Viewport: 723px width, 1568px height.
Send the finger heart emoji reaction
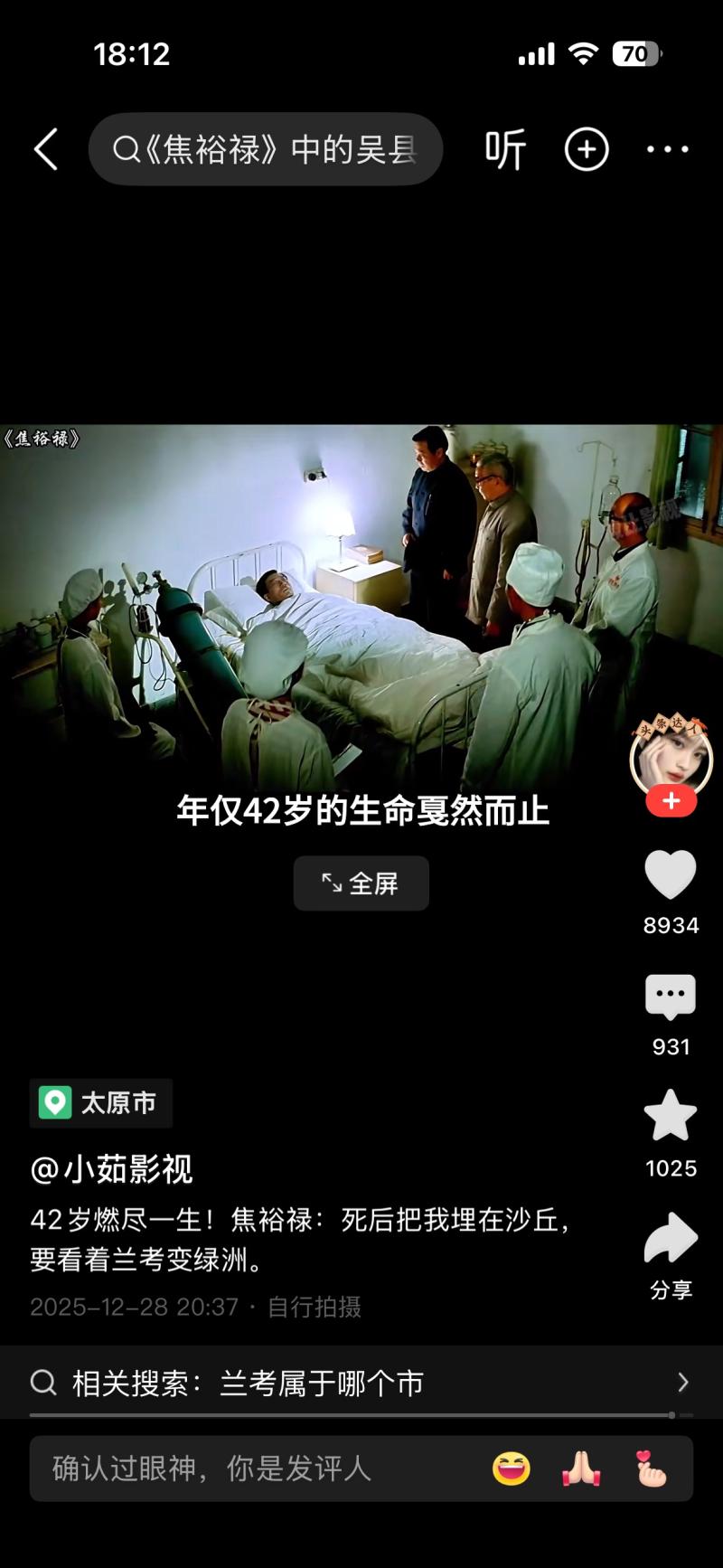click(651, 1469)
